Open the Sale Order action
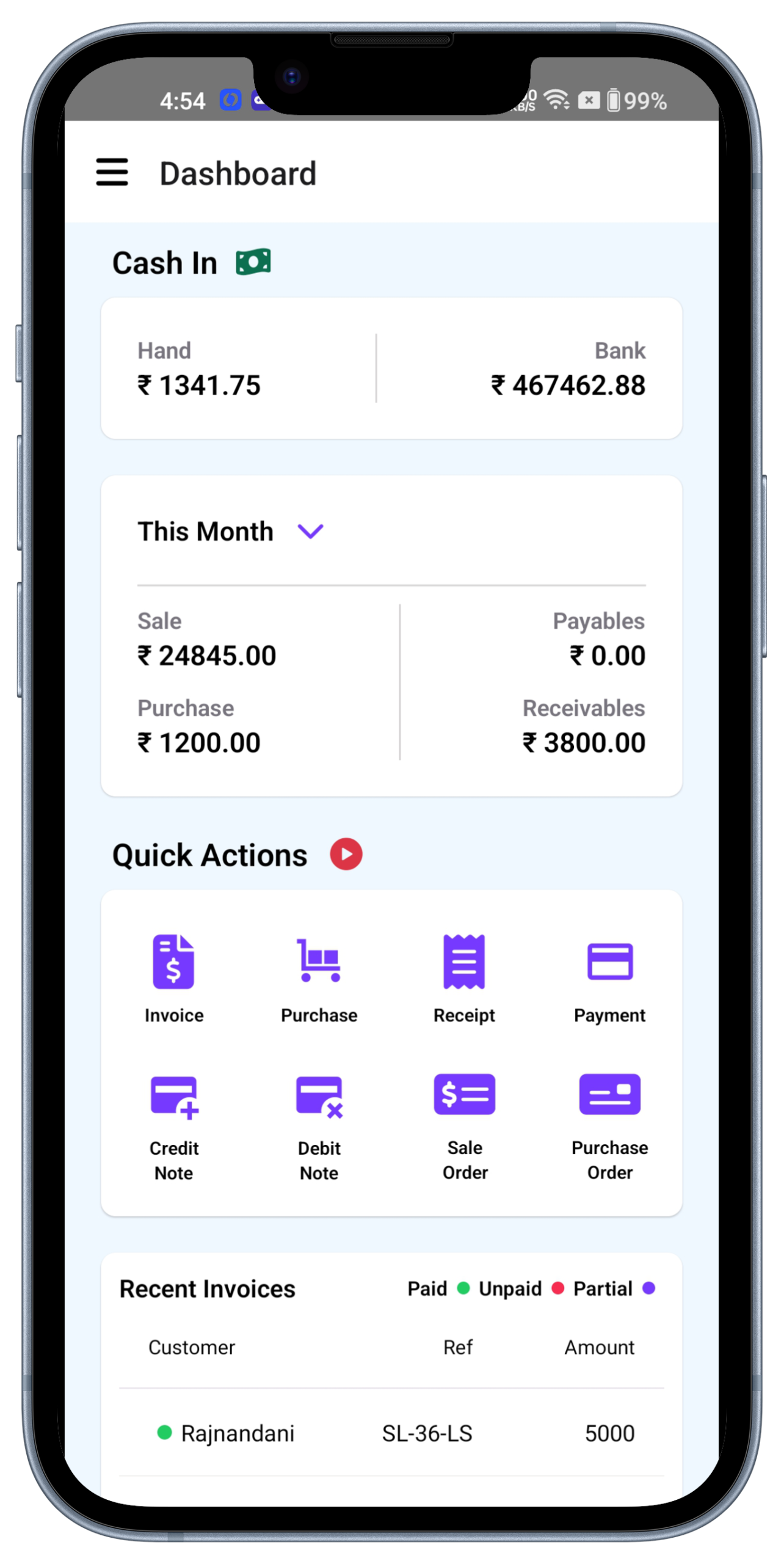 point(465,1124)
